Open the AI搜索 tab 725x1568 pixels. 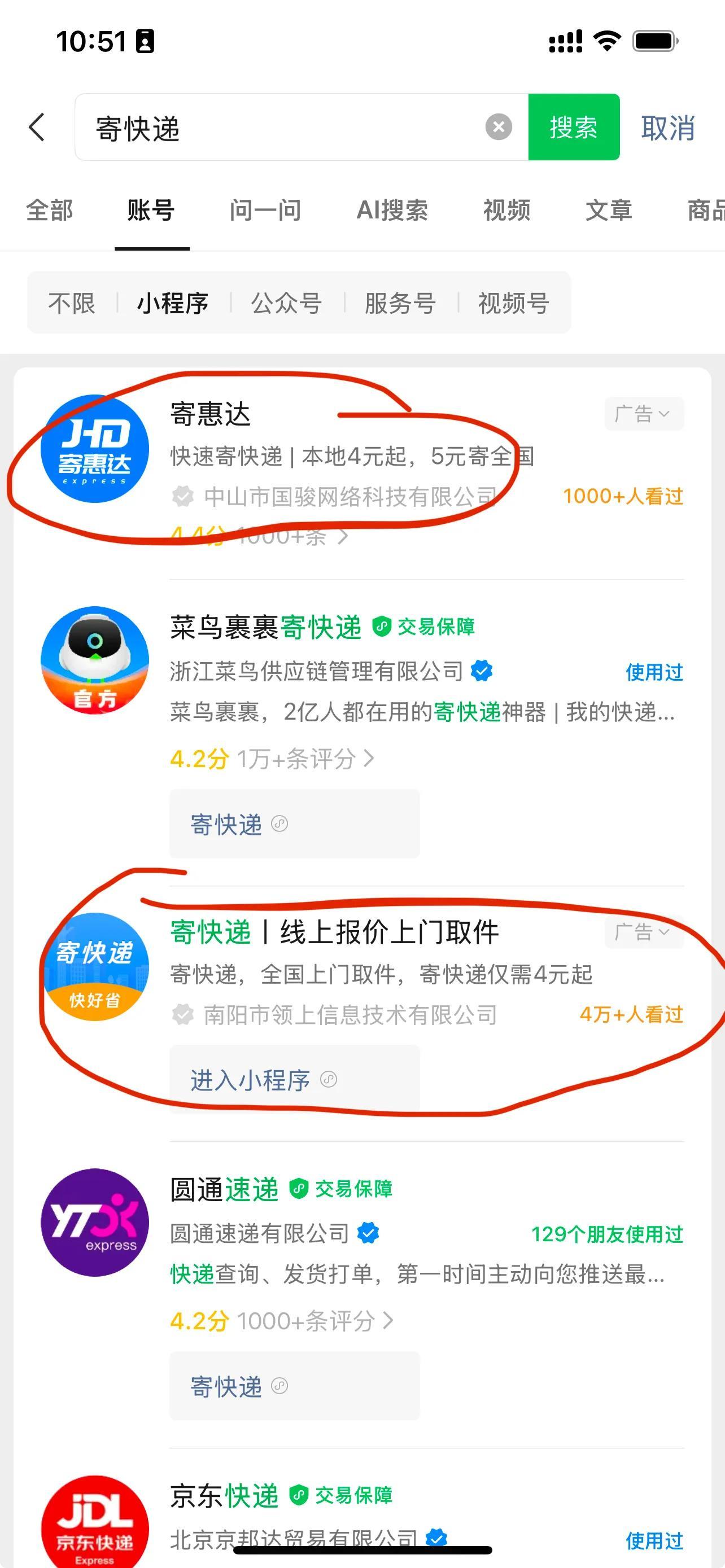coord(392,211)
